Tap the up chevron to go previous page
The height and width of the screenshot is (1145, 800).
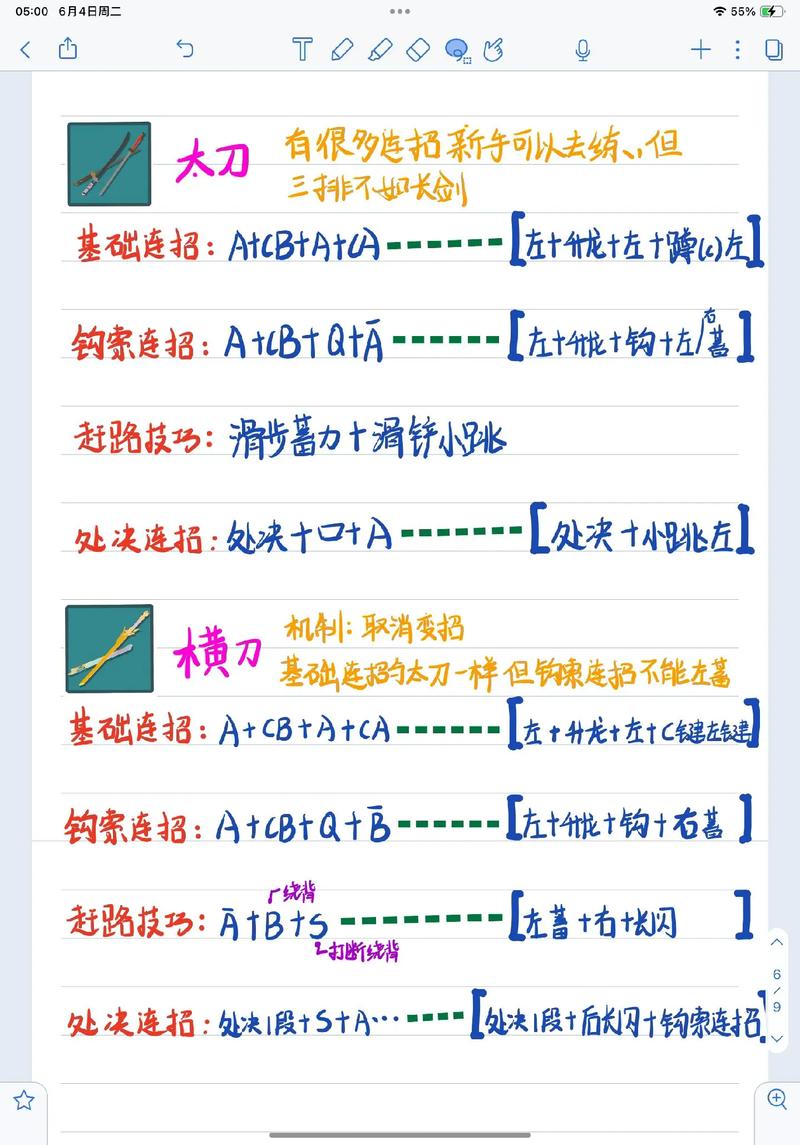tap(777, 944)
